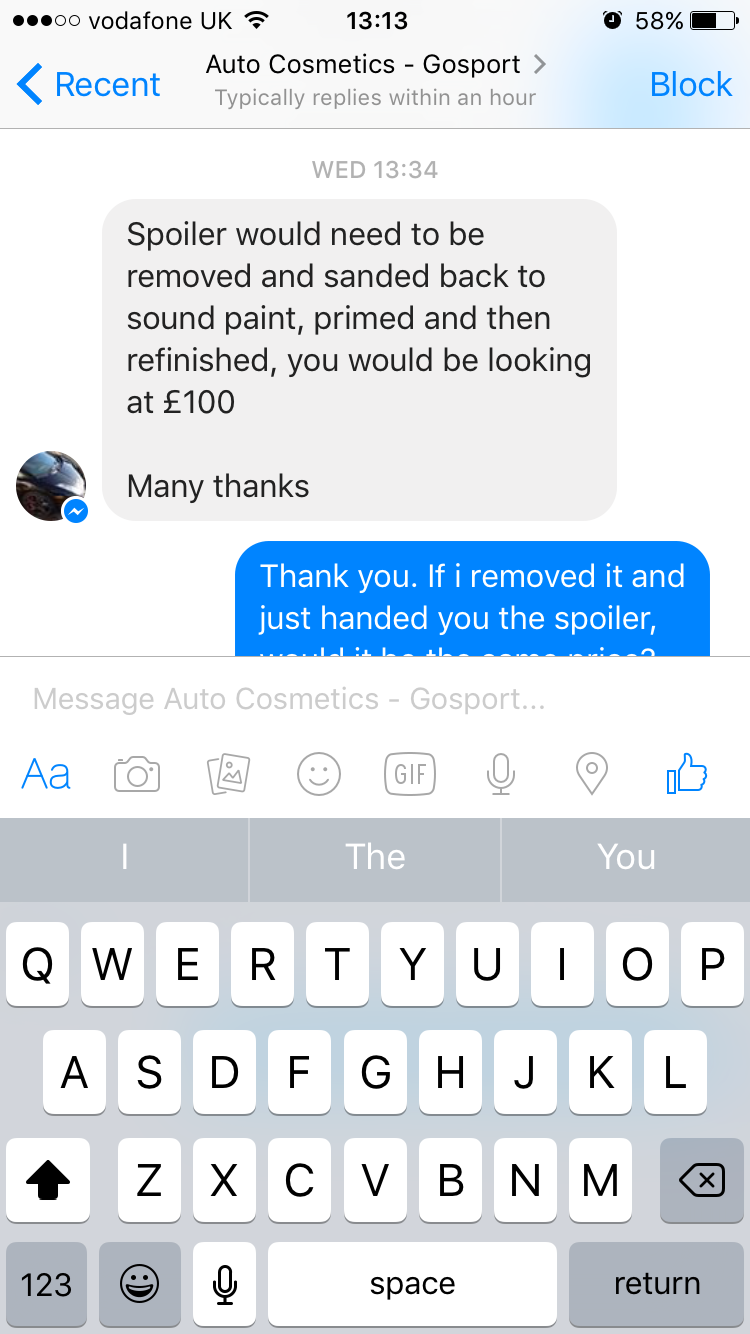This screenshot has width=750, height=1334.
Task: Open the emoji smiley picker
Action: (319, 774)
